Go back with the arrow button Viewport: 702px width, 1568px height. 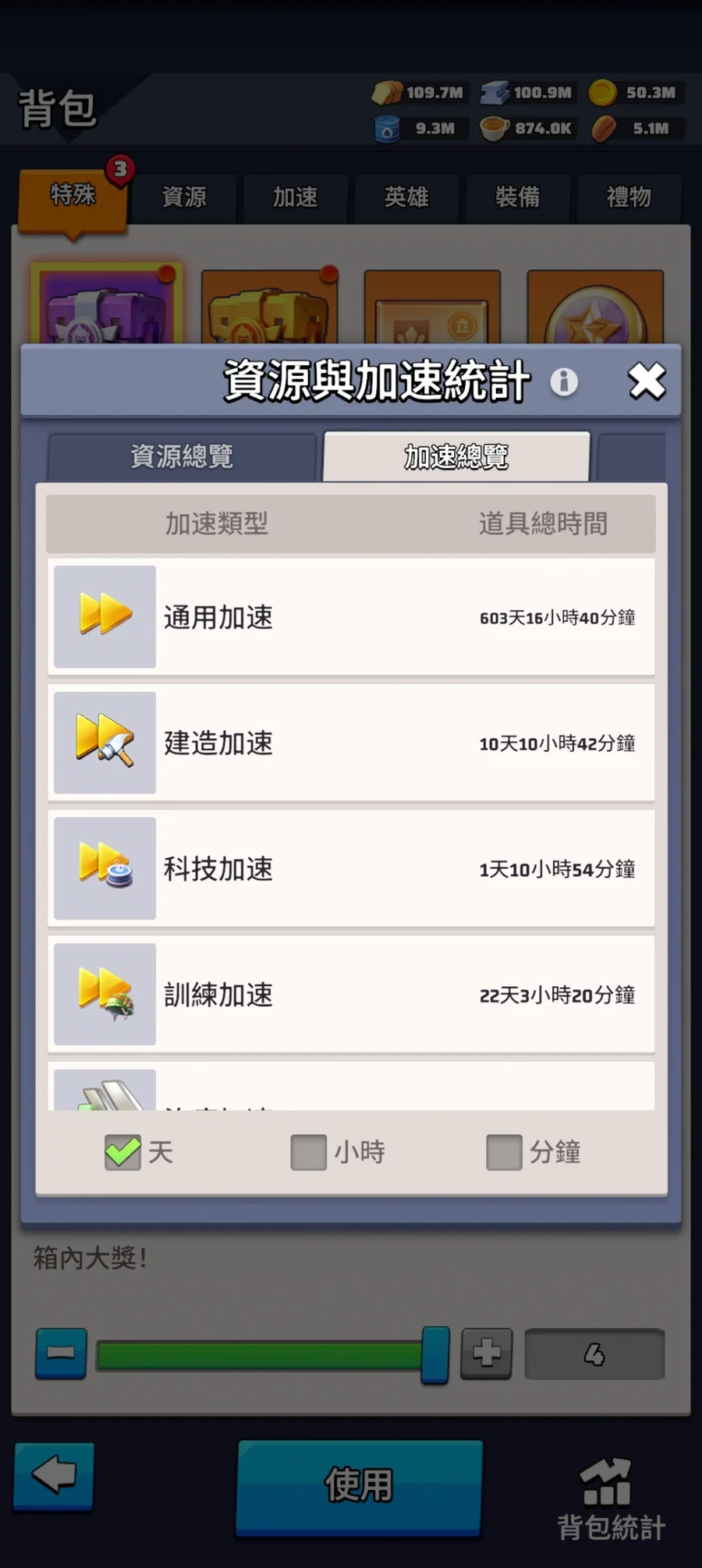(55, 1476)
